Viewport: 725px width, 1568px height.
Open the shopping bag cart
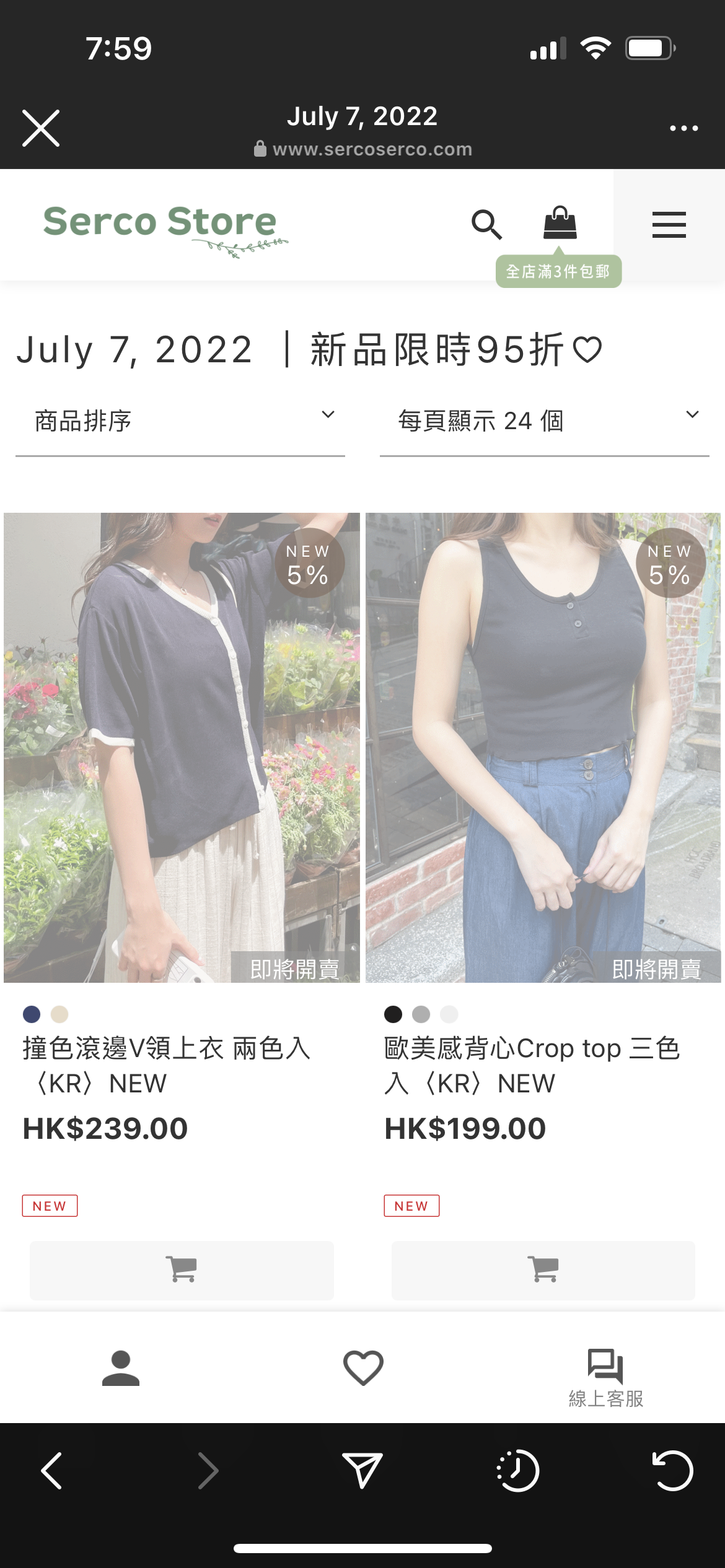[x=560, y=223]
